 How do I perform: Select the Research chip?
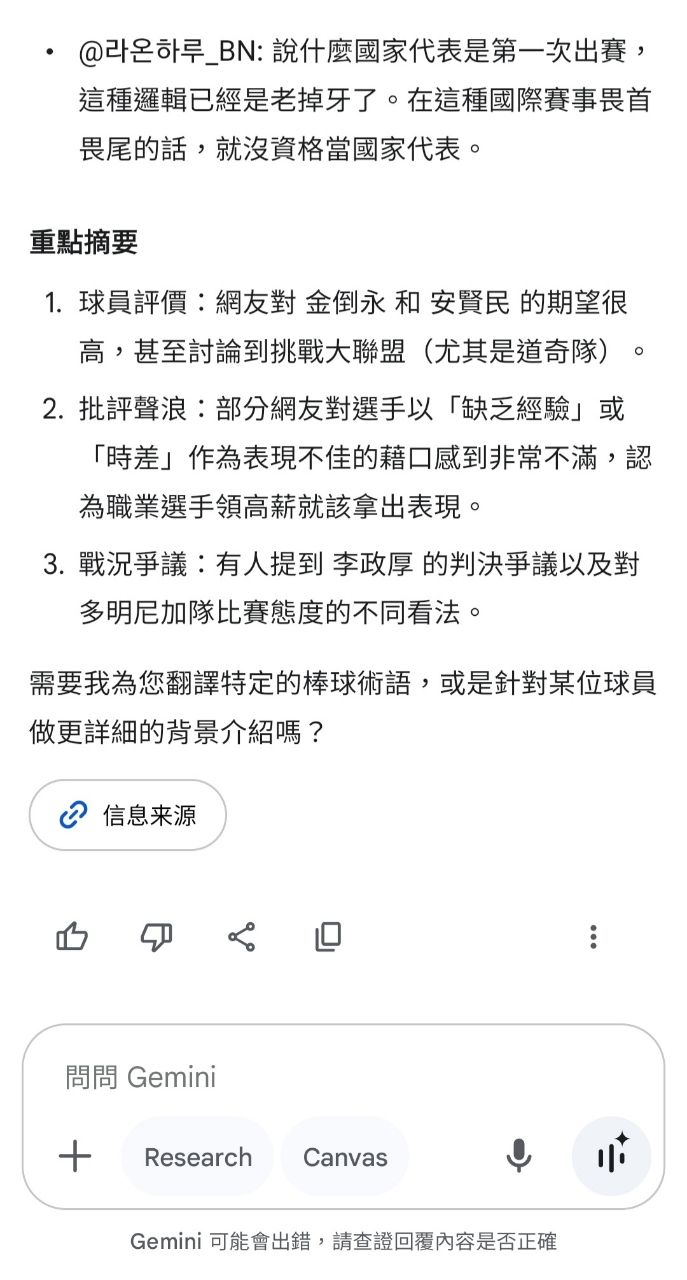[198, 1157]
